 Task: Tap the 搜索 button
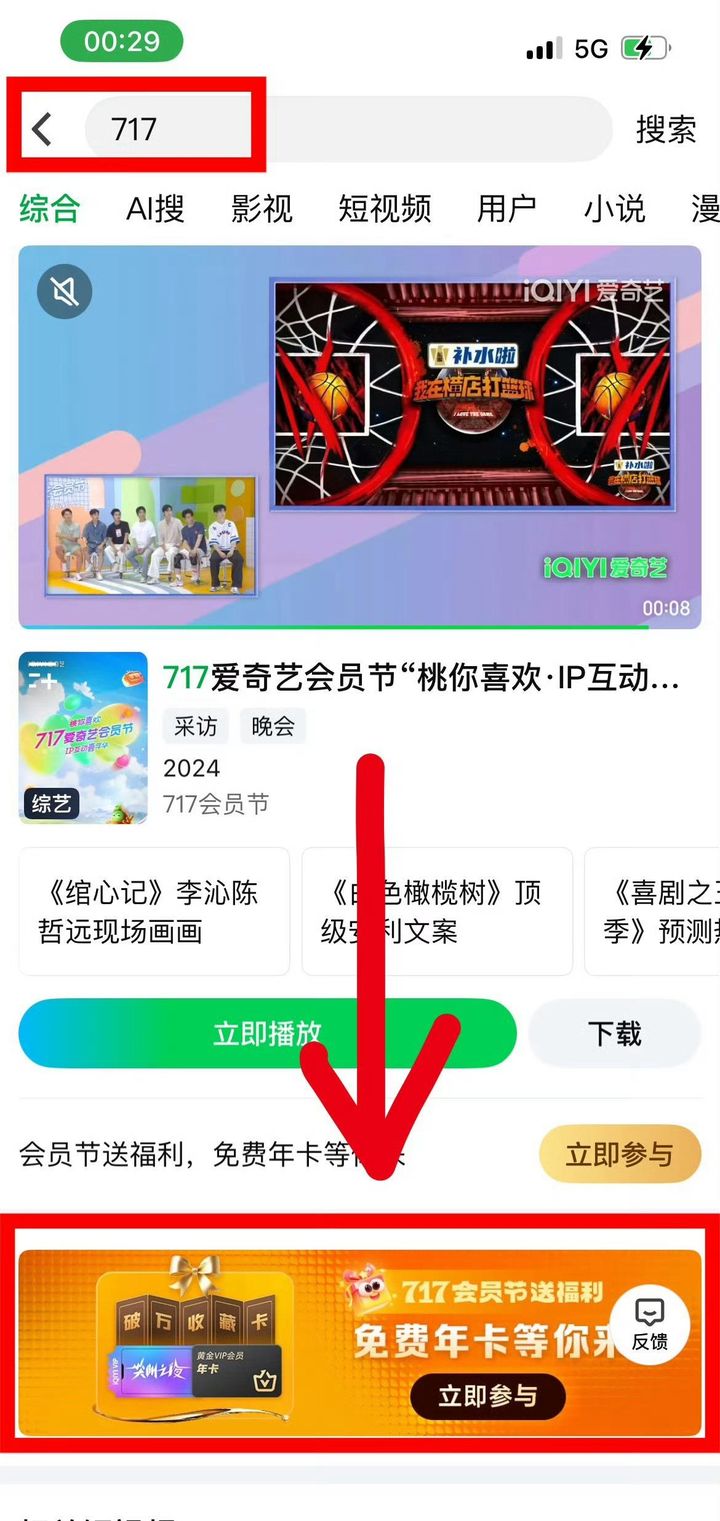(x=666, y=129)
